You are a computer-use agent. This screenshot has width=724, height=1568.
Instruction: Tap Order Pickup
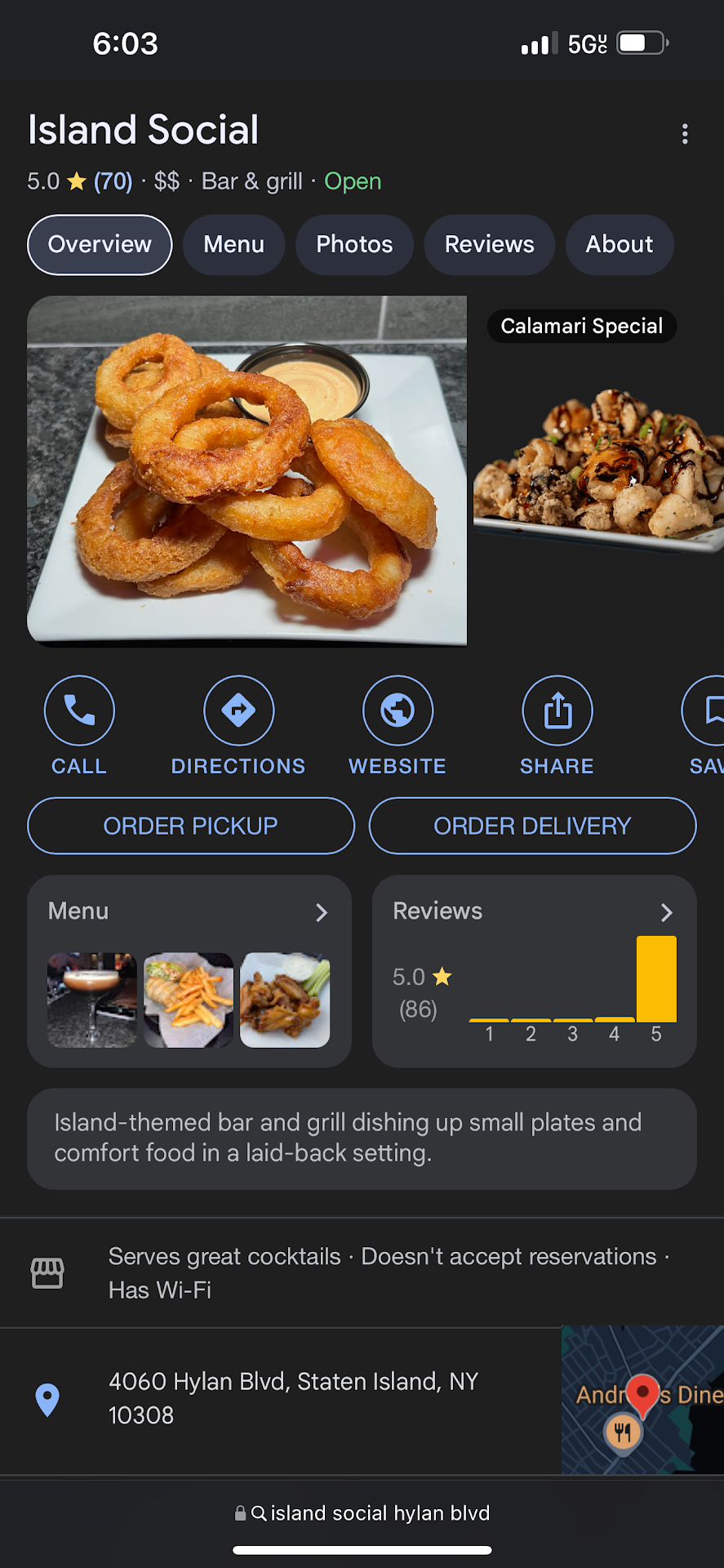(x=191, y=826)
